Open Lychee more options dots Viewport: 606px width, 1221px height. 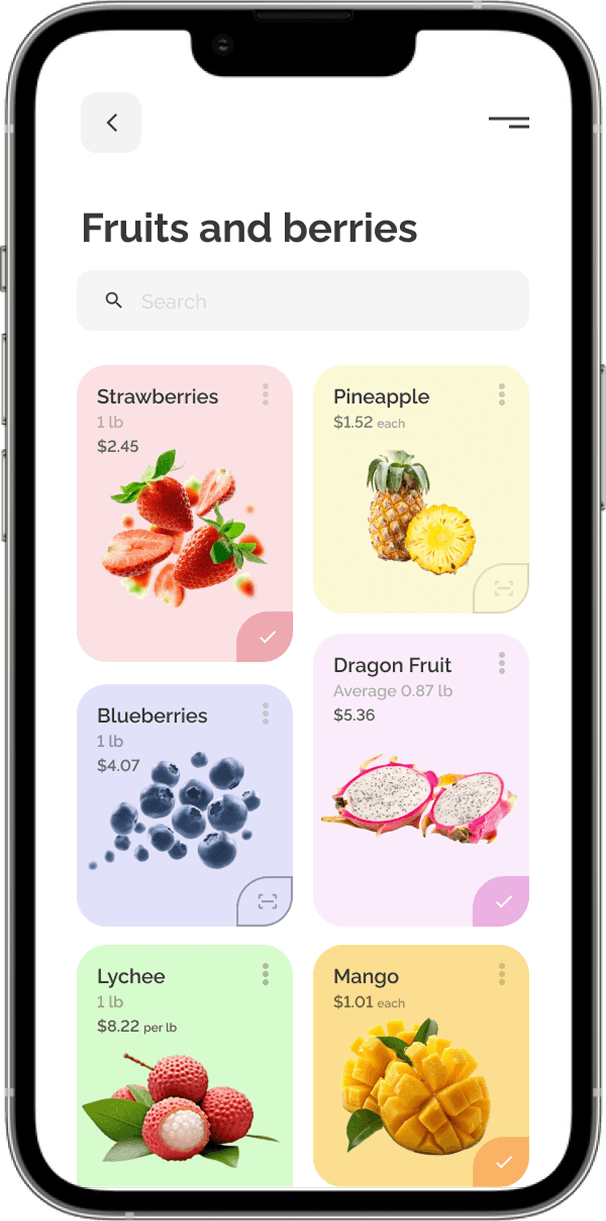pos(265,974)
